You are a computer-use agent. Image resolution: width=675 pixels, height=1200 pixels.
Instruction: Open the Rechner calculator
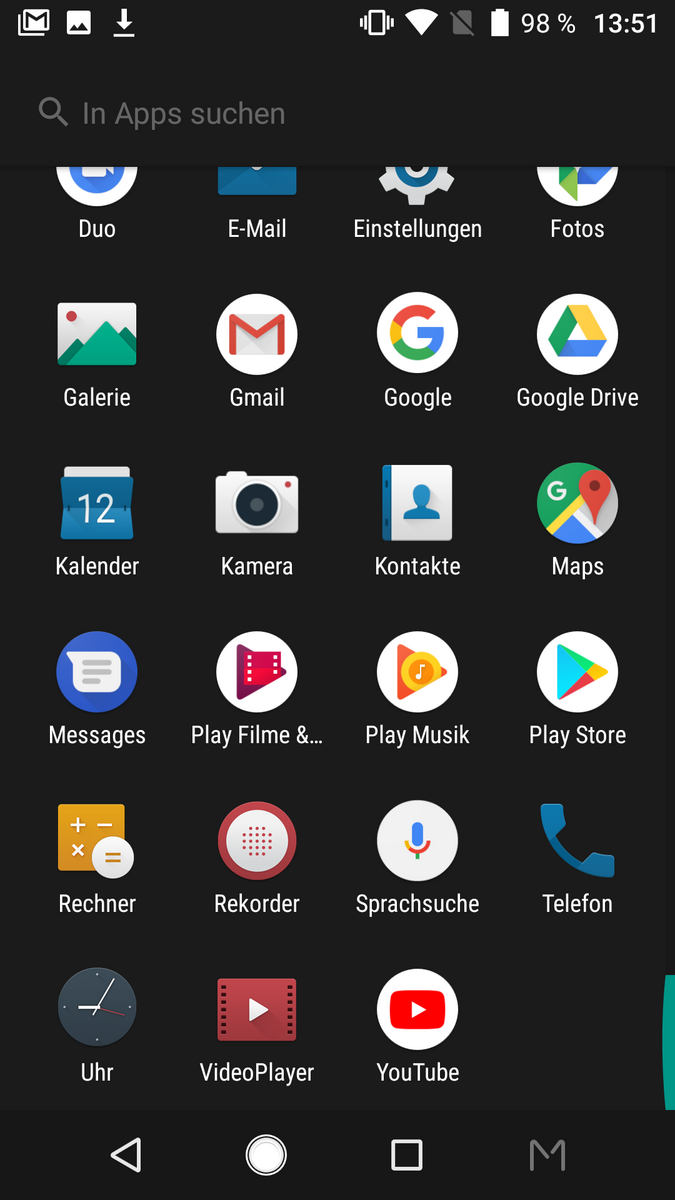point(97,840)
